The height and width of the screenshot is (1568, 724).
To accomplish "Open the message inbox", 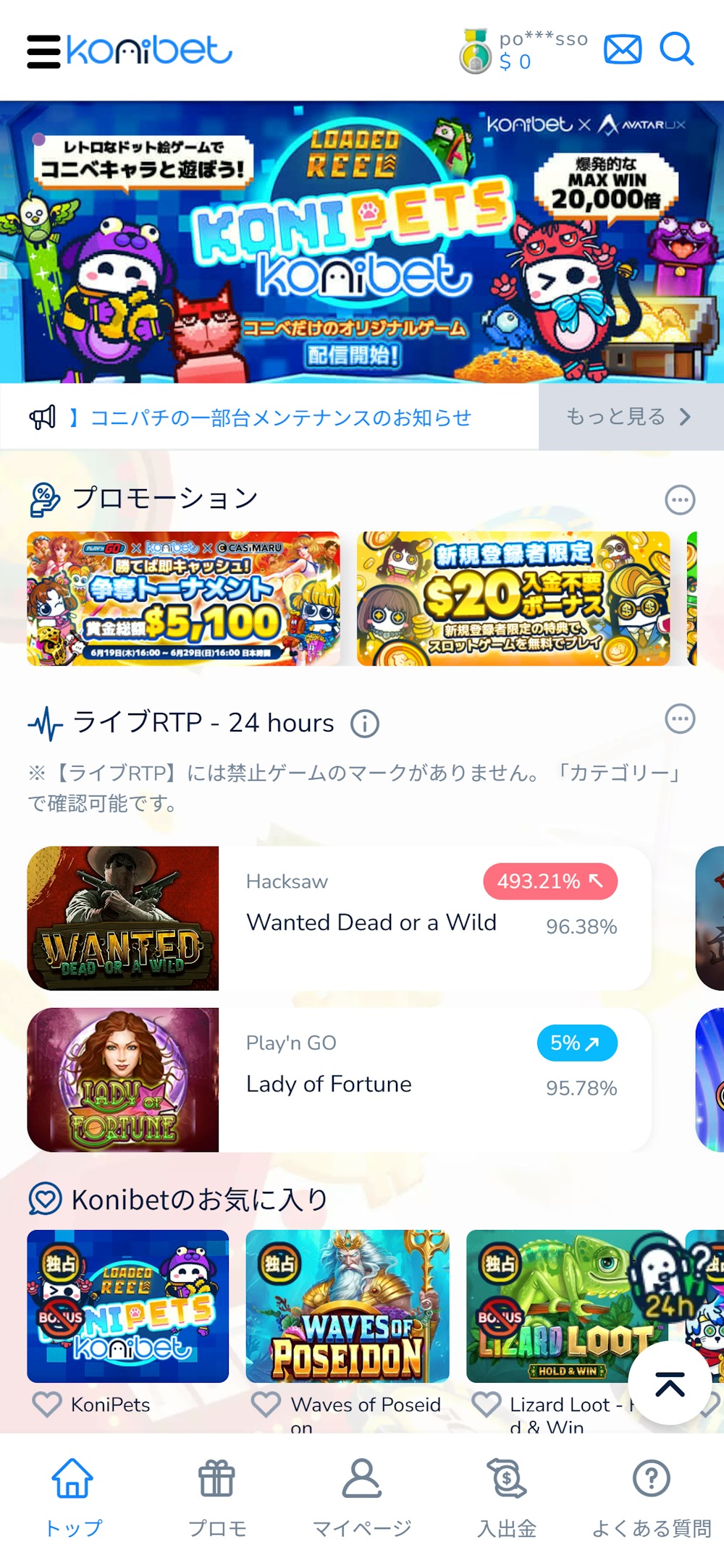I will pos(623,49).
